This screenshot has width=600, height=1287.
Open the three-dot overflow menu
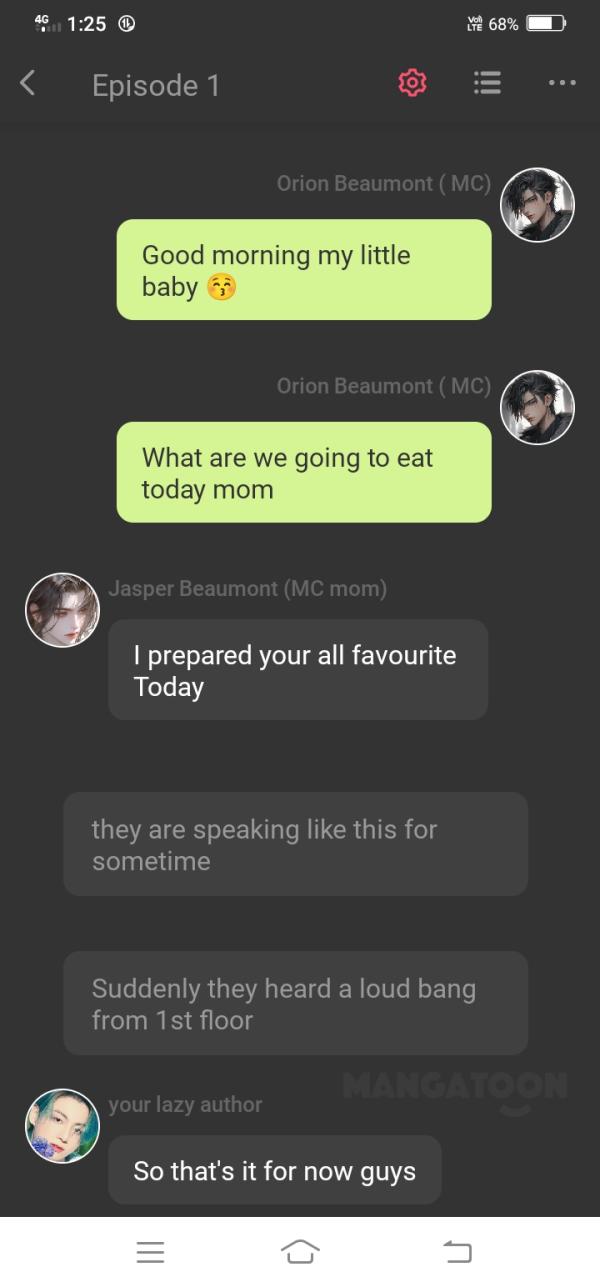click(562, 84)
